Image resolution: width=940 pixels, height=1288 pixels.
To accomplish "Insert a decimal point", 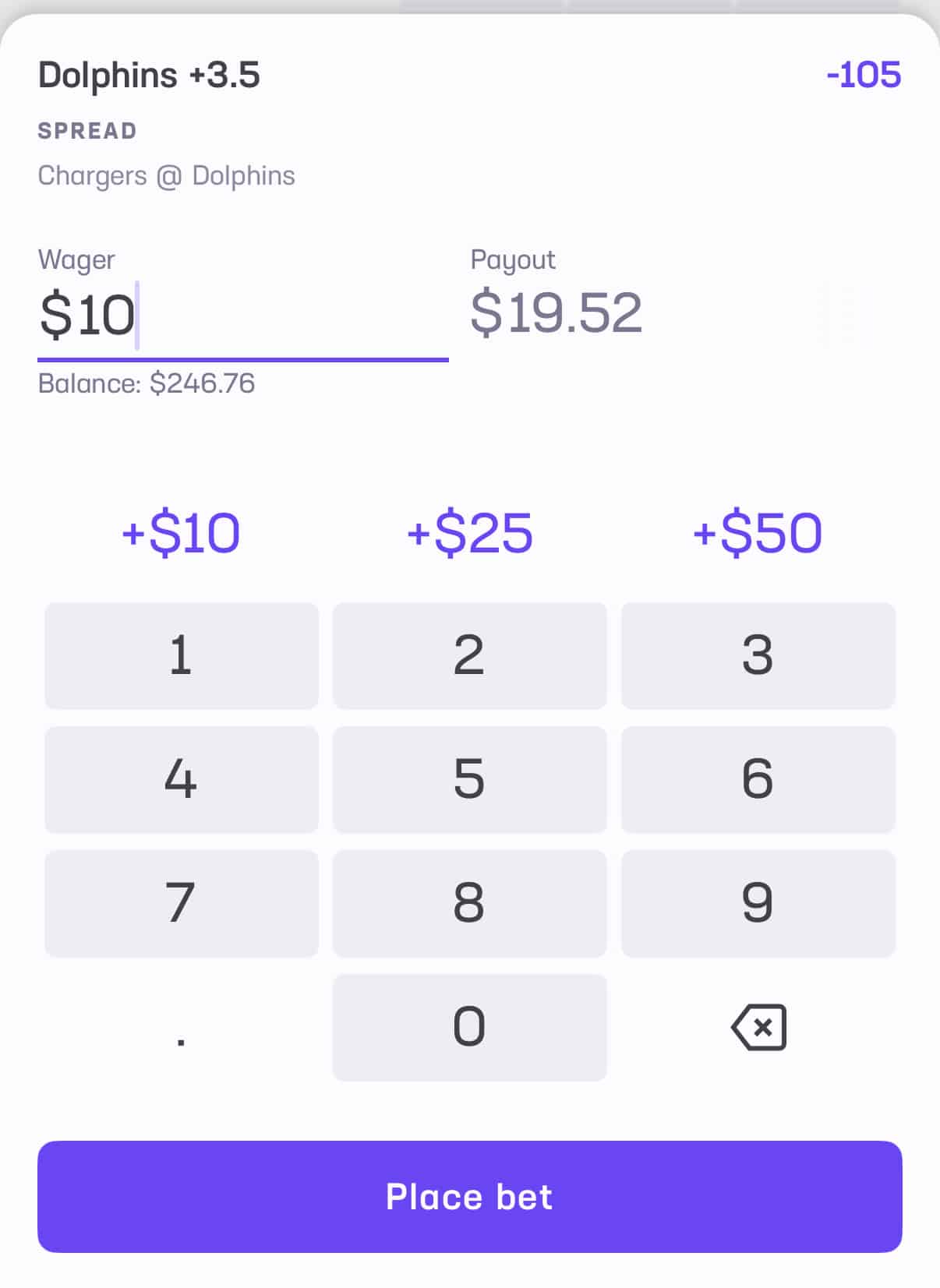I will pos(181,1029).
